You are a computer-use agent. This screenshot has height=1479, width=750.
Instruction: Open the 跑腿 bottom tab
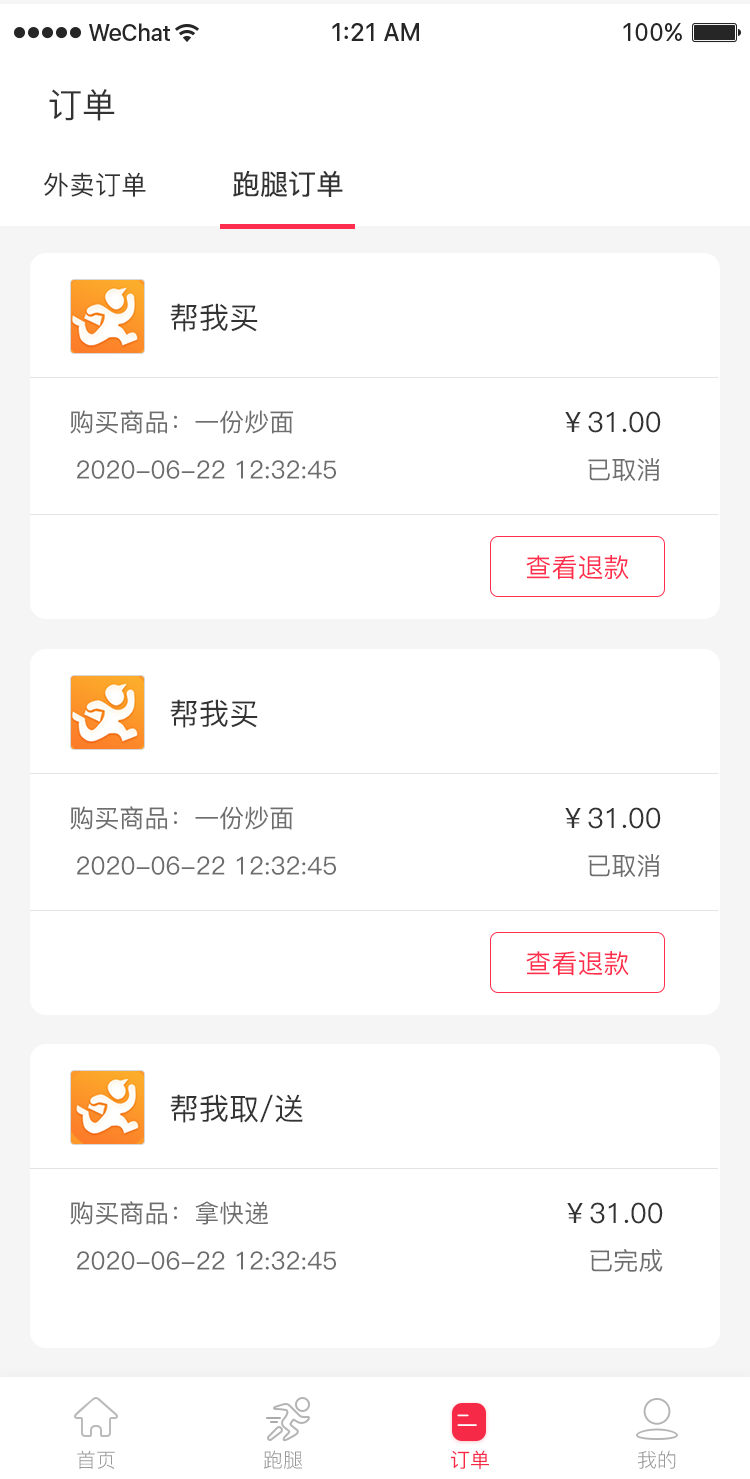[283, 1434]
